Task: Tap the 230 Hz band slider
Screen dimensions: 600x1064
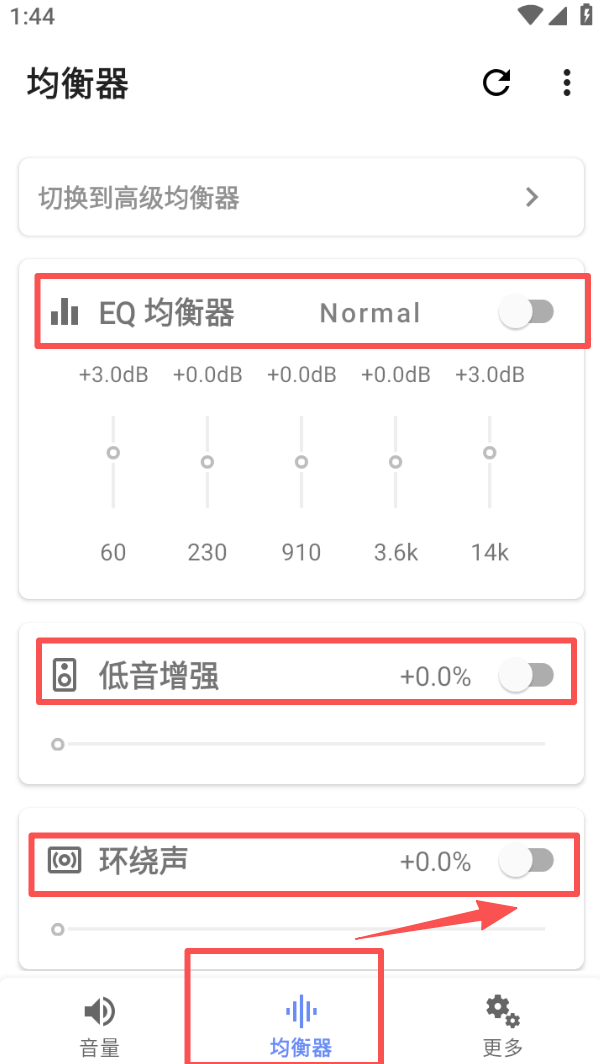Action: click(207, 462)
